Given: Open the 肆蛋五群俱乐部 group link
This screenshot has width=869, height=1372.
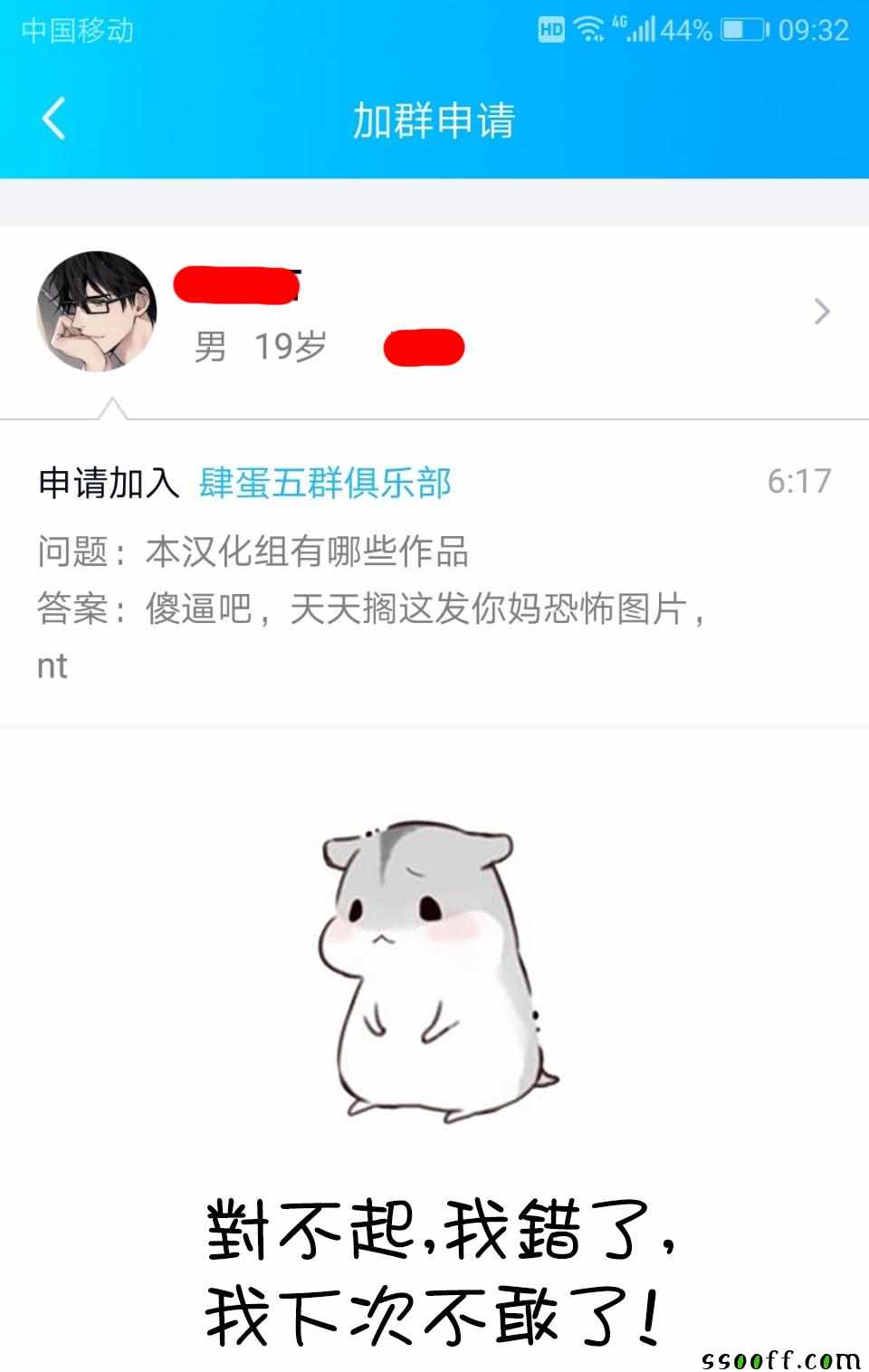Looking at the screenshot, I should coord(325,483).
